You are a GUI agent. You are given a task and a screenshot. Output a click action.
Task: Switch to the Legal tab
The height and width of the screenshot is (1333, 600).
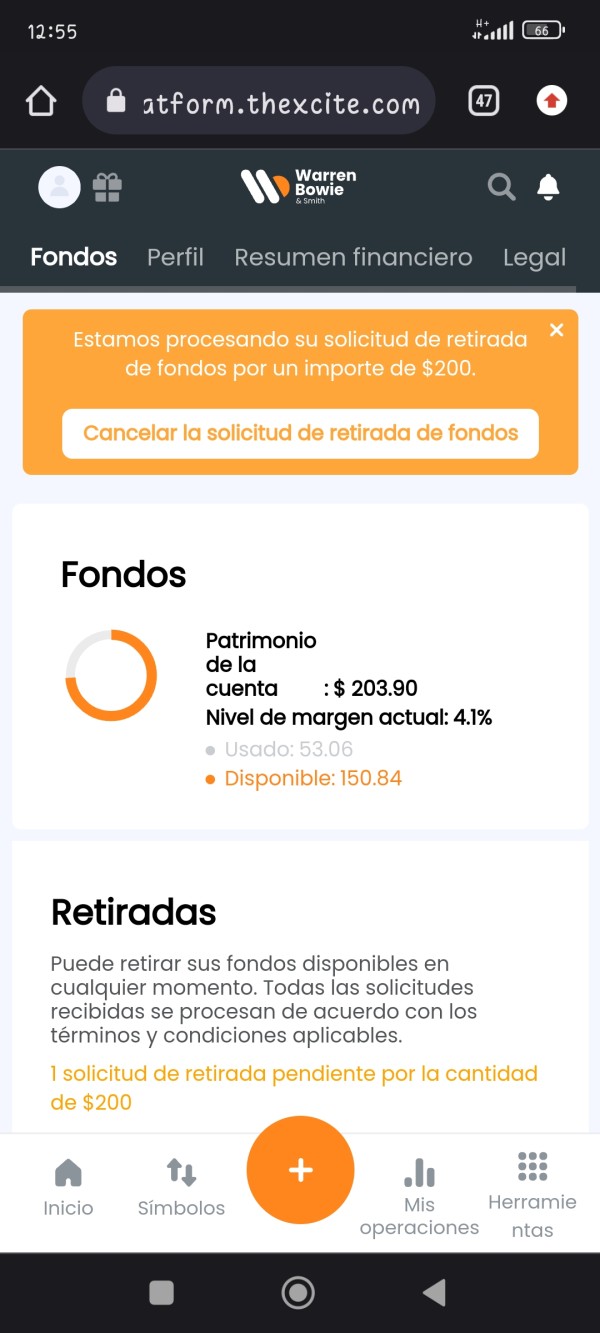534,257
